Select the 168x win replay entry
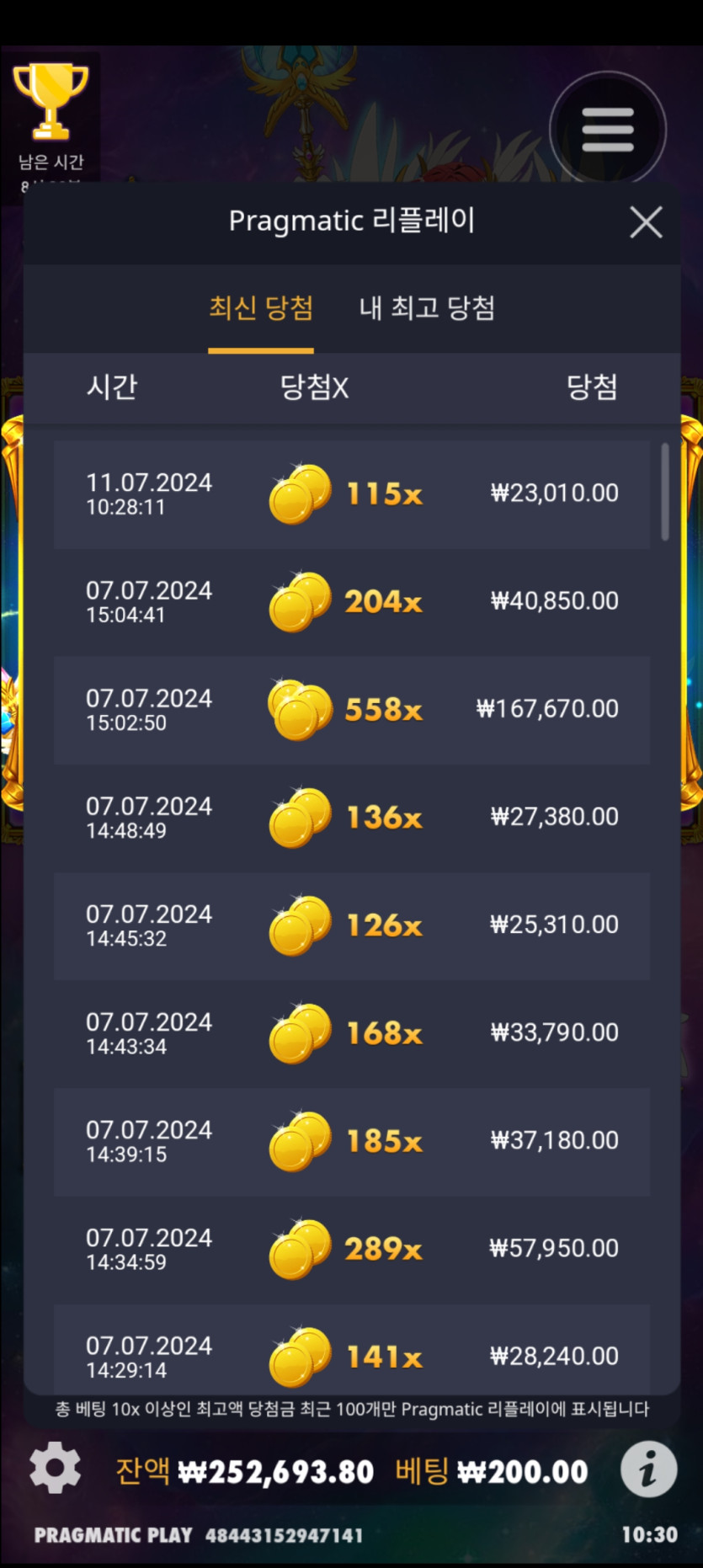 351,1033
